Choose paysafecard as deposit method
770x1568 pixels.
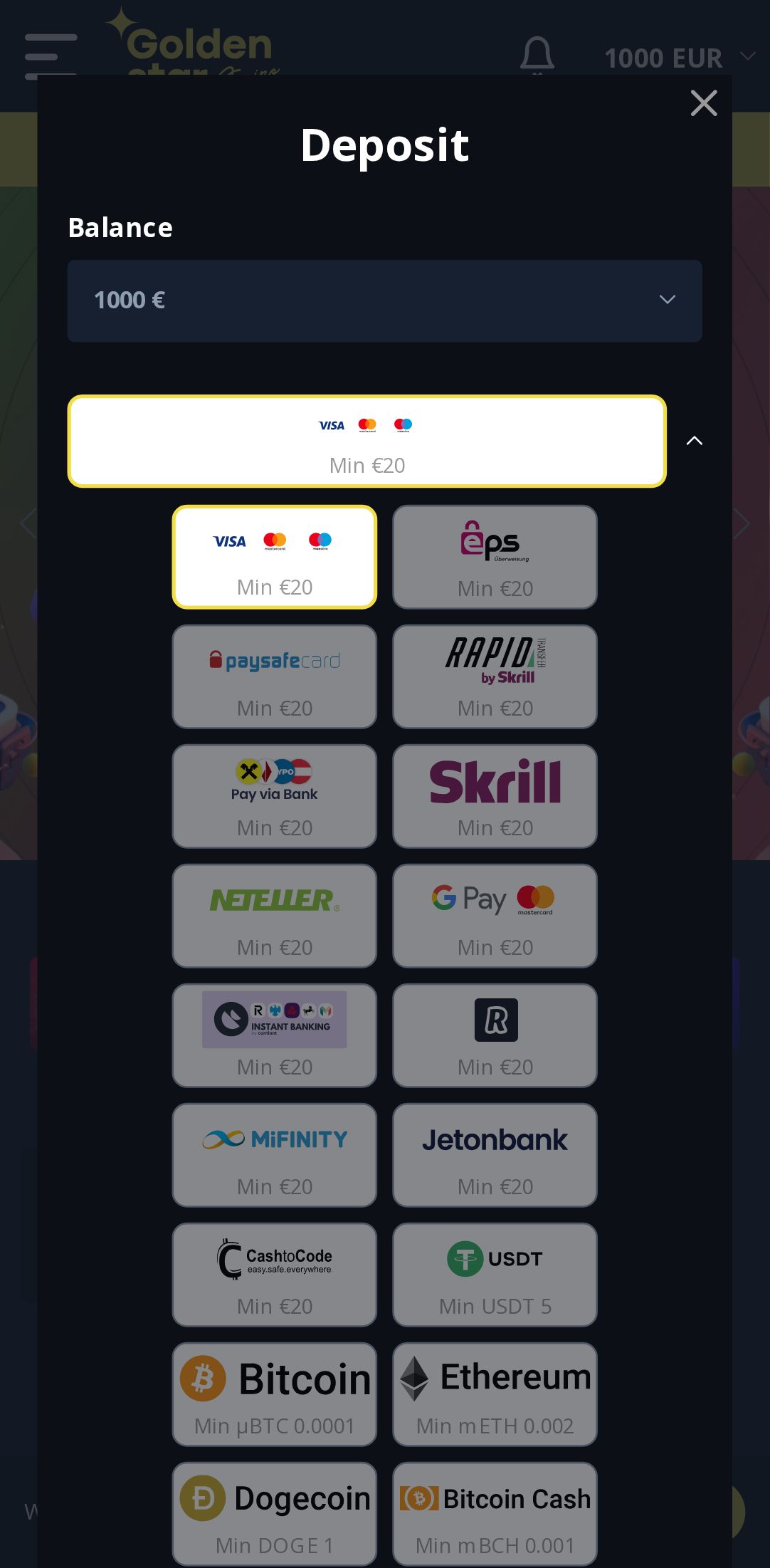click(x=274, y=676)
